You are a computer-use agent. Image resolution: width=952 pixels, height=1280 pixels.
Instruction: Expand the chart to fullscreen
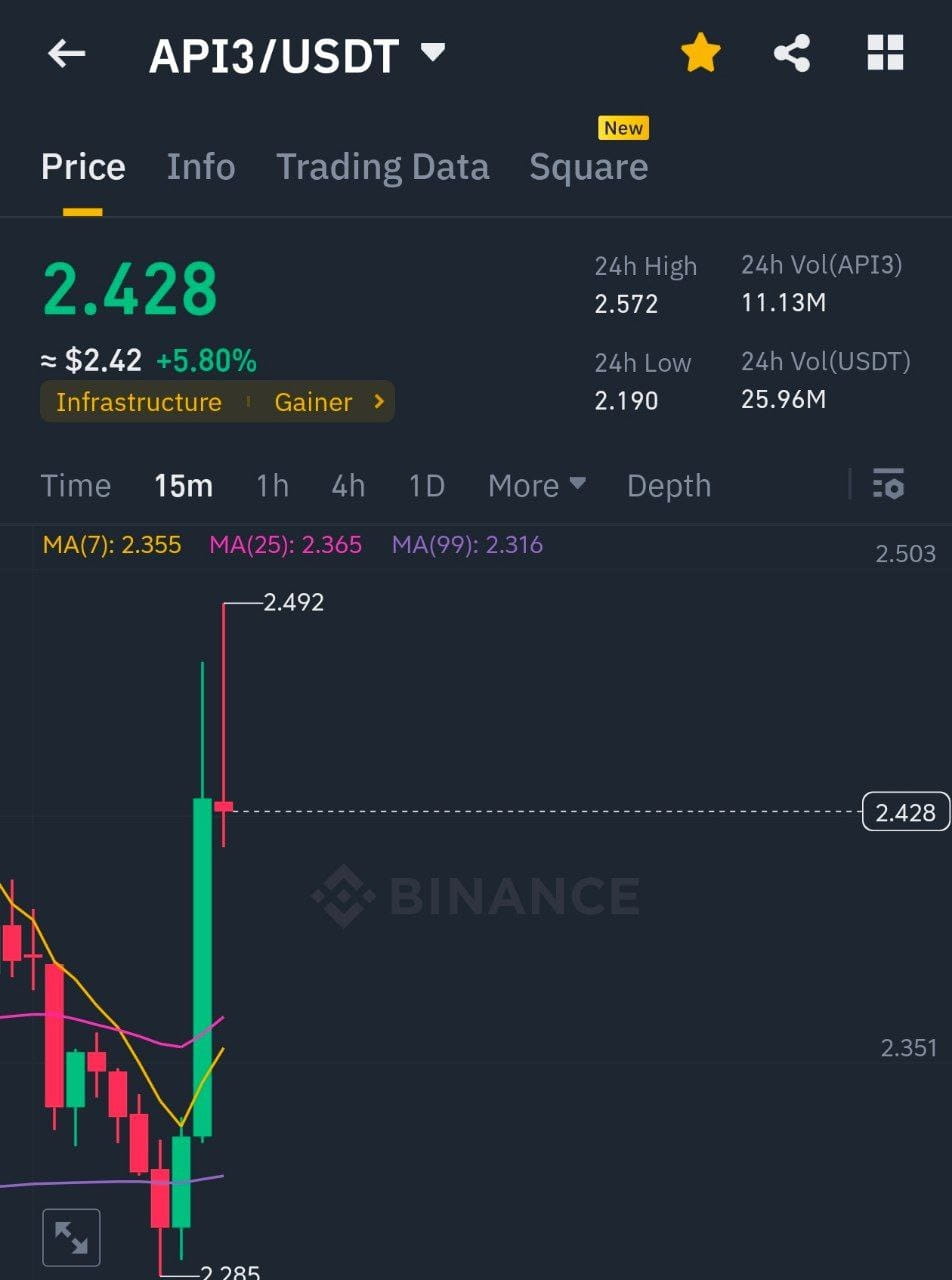coord(70,1236)
